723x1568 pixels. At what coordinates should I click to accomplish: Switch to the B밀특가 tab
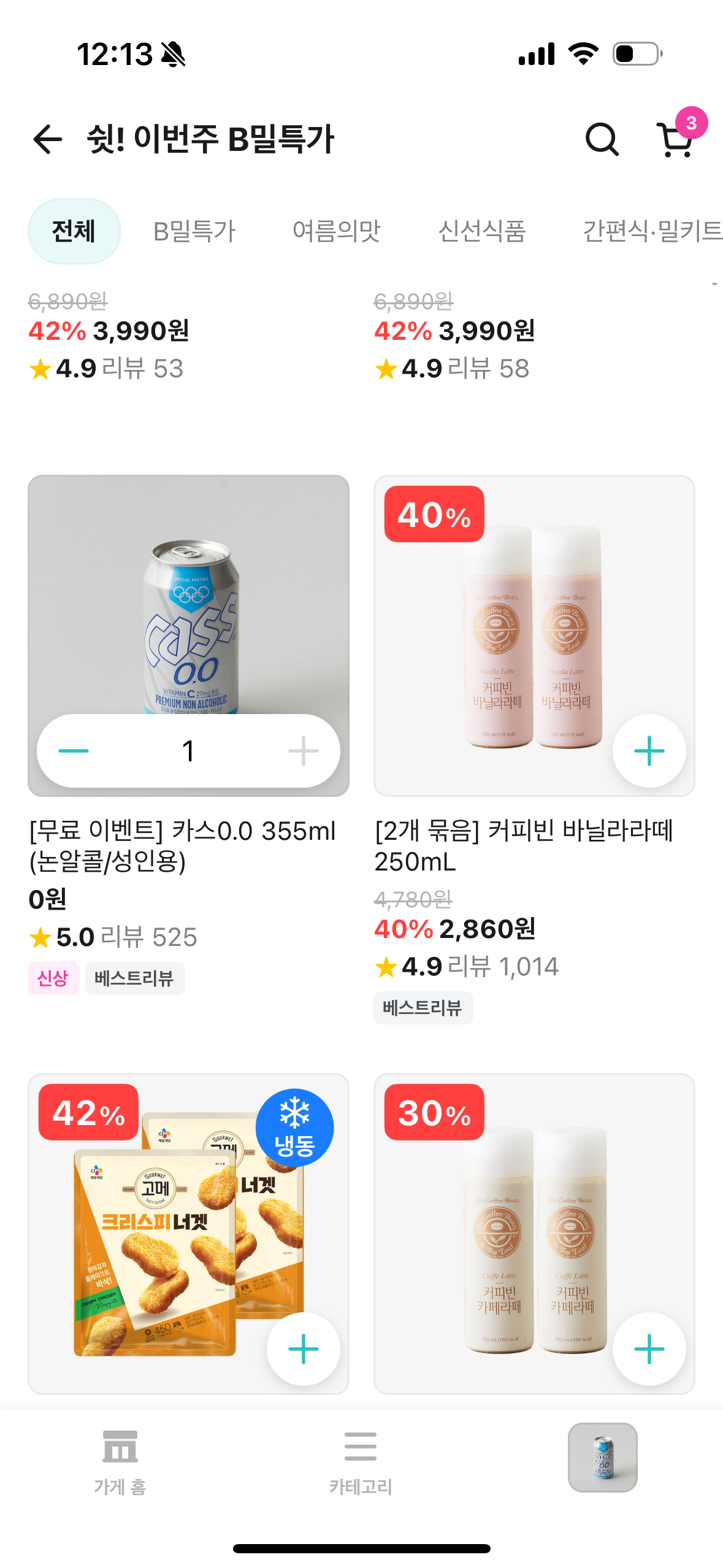coord(194,231)
